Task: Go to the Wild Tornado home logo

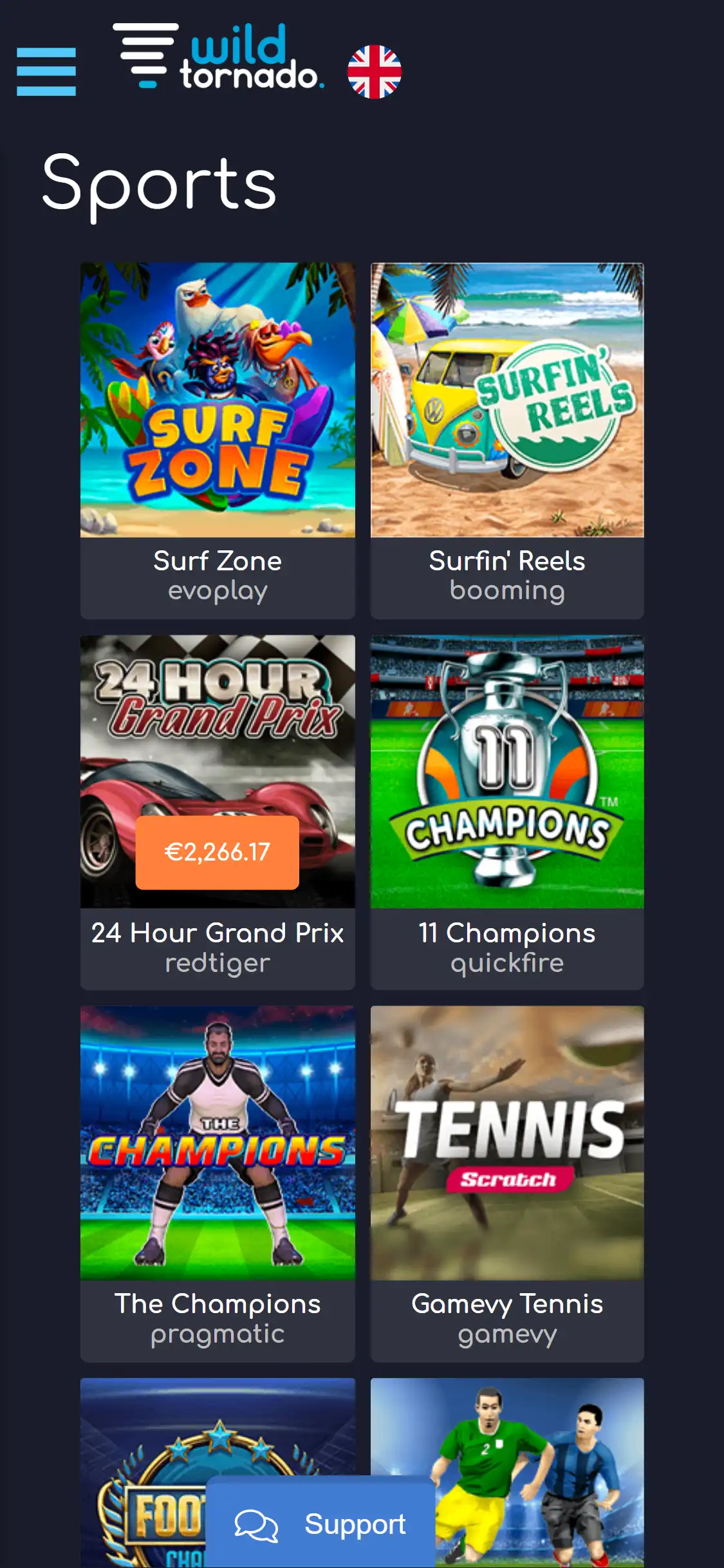Action: coord(219,57)
